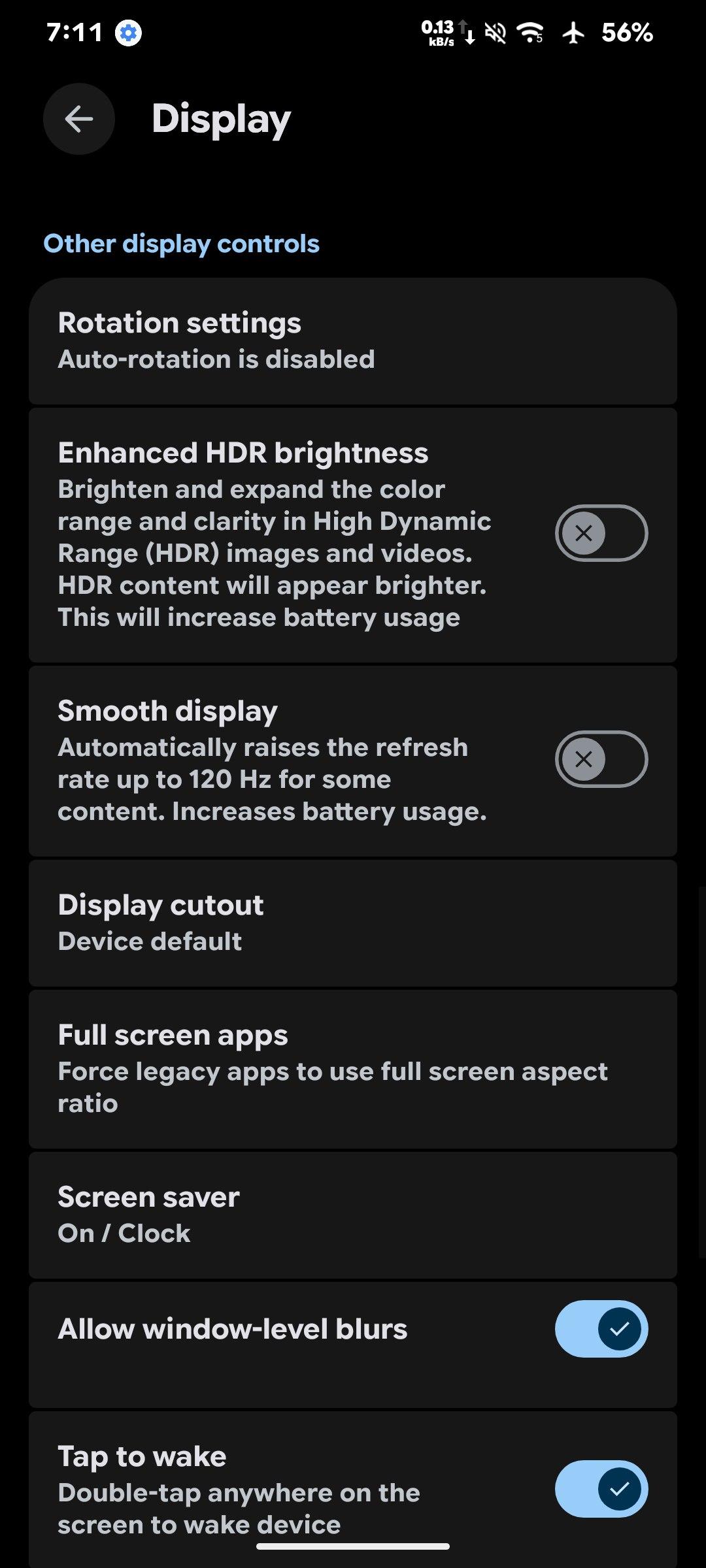Disable Allow window-level blurs
The height and width of the screenshot is (1568, 706).
click(x=601, y=1329)
